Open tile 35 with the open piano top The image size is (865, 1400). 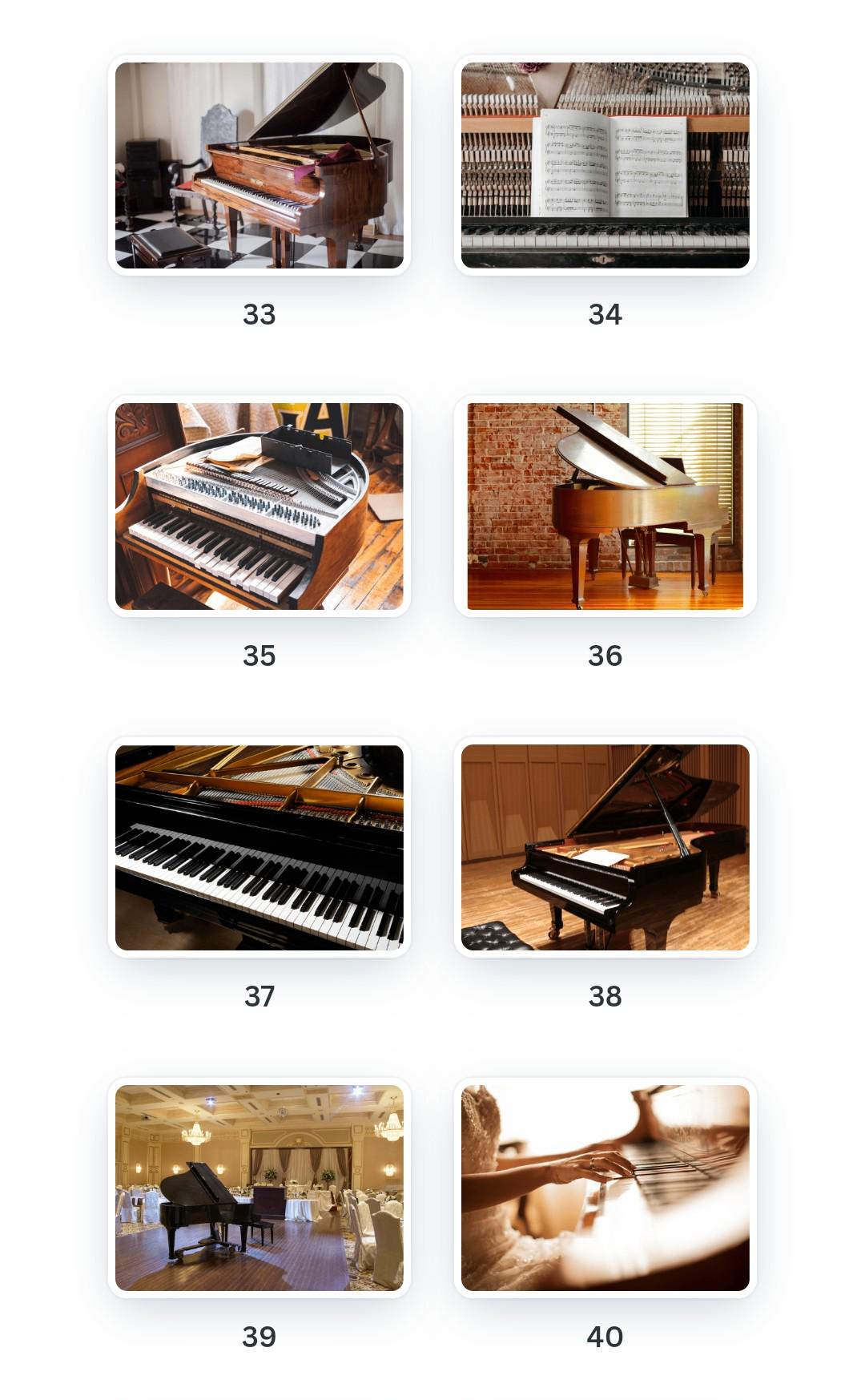point(259,506)
